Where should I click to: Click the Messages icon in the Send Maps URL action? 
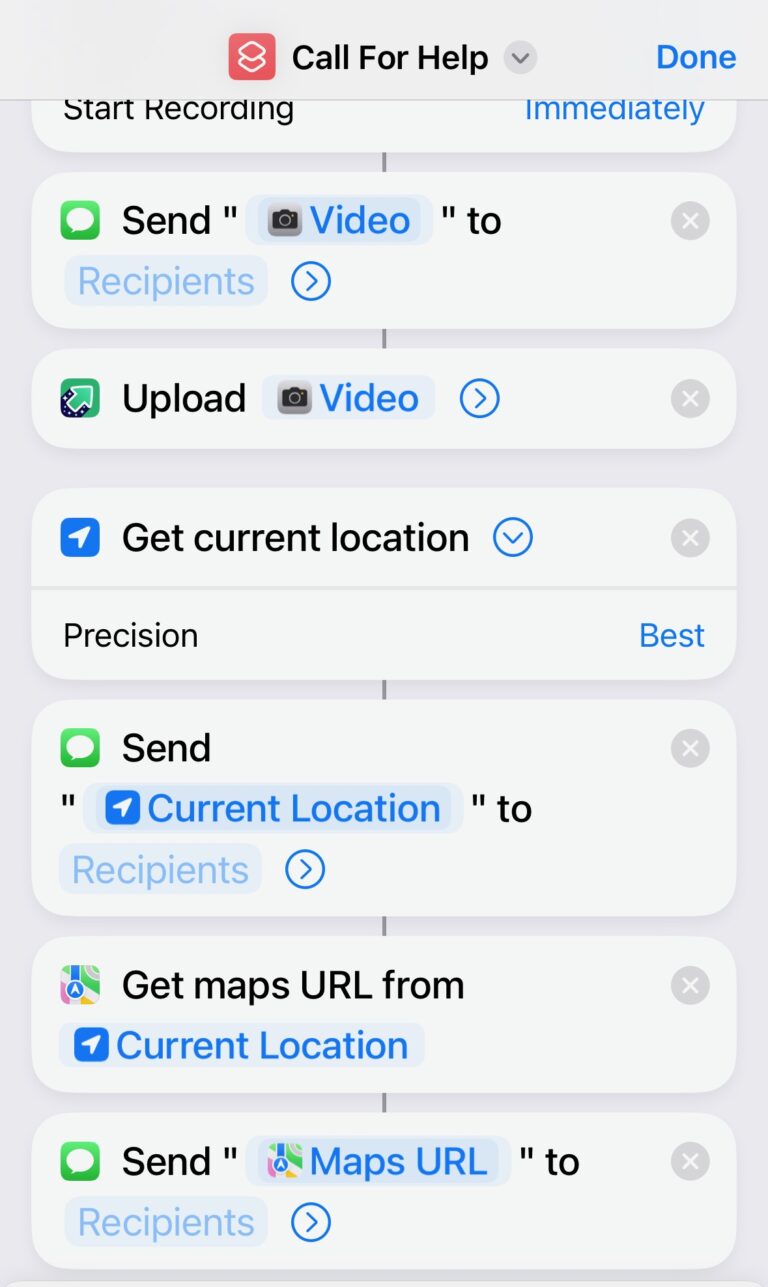point(80,1161)
